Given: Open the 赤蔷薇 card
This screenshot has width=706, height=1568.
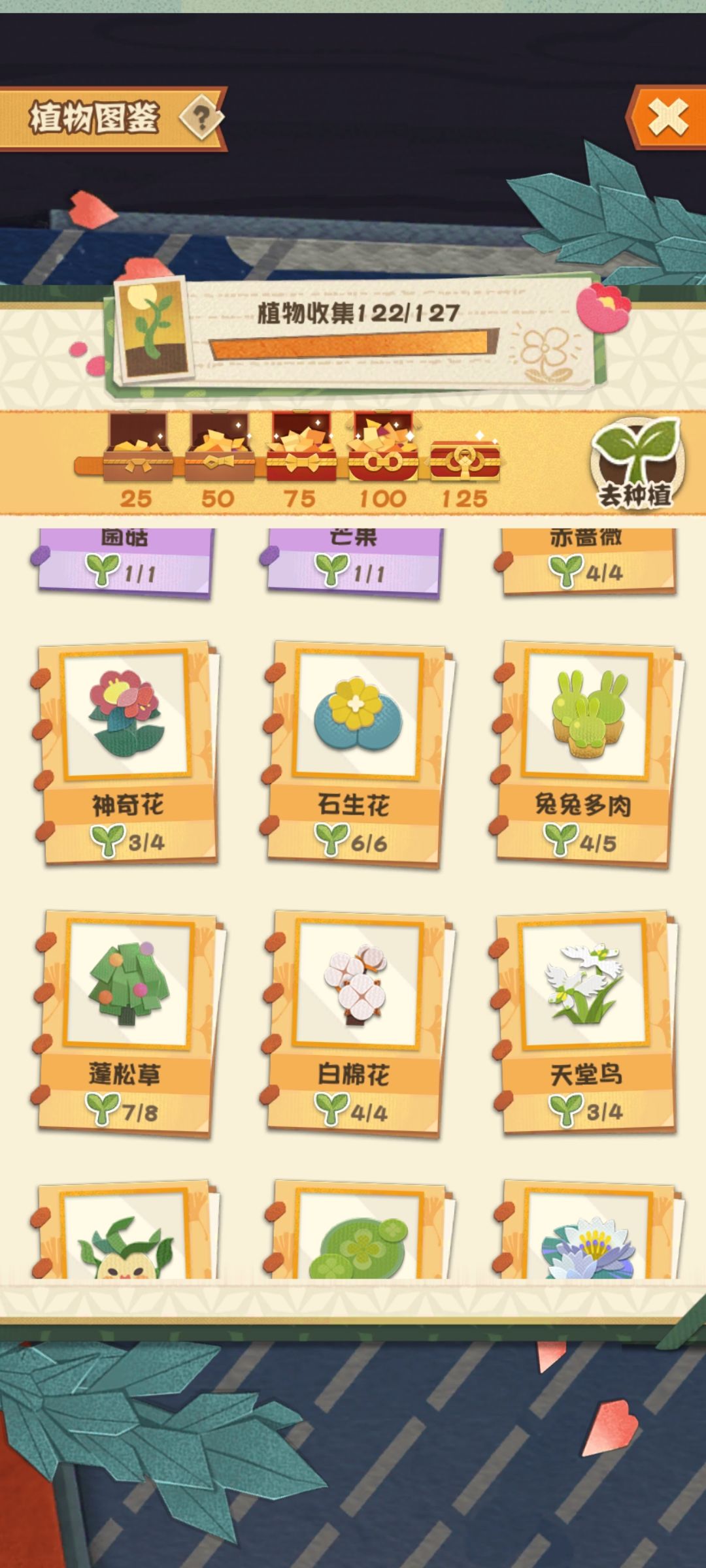Looking at the screenshot, I should point(585,562).
